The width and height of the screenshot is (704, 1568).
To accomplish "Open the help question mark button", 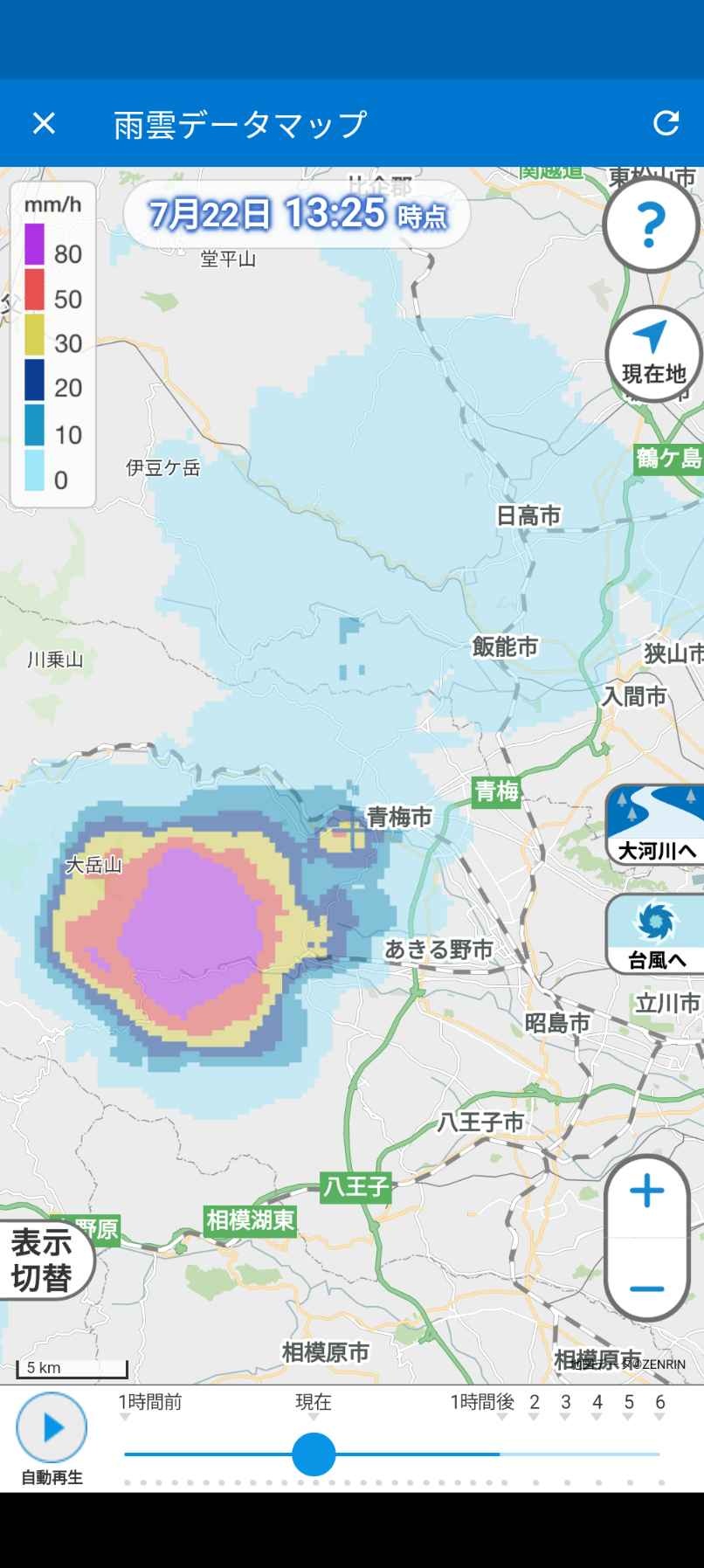I will 652,226.
